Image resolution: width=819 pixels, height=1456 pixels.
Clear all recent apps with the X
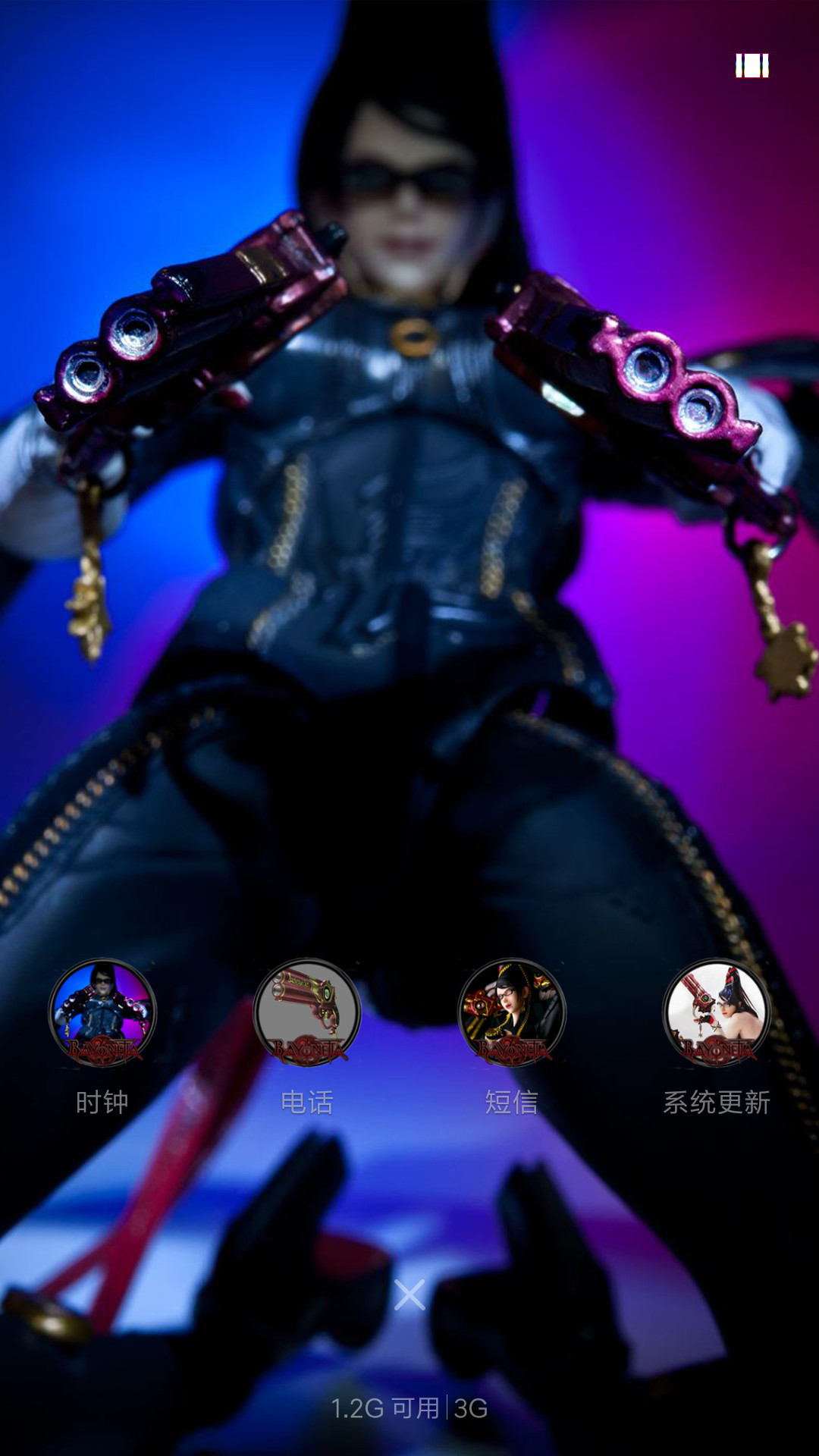(409, 1295)
